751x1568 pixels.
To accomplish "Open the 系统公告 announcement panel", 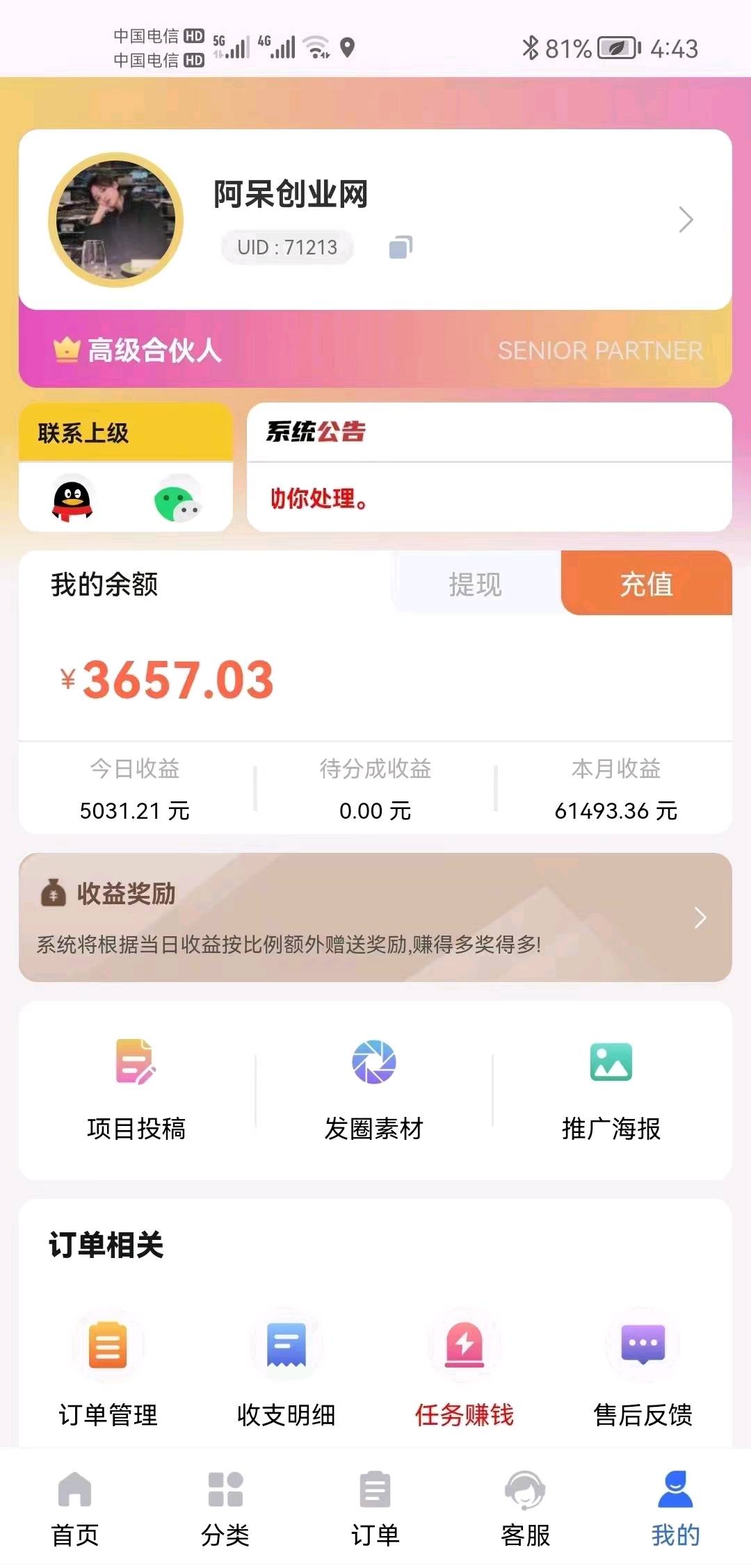I will [x=489, y=467].
